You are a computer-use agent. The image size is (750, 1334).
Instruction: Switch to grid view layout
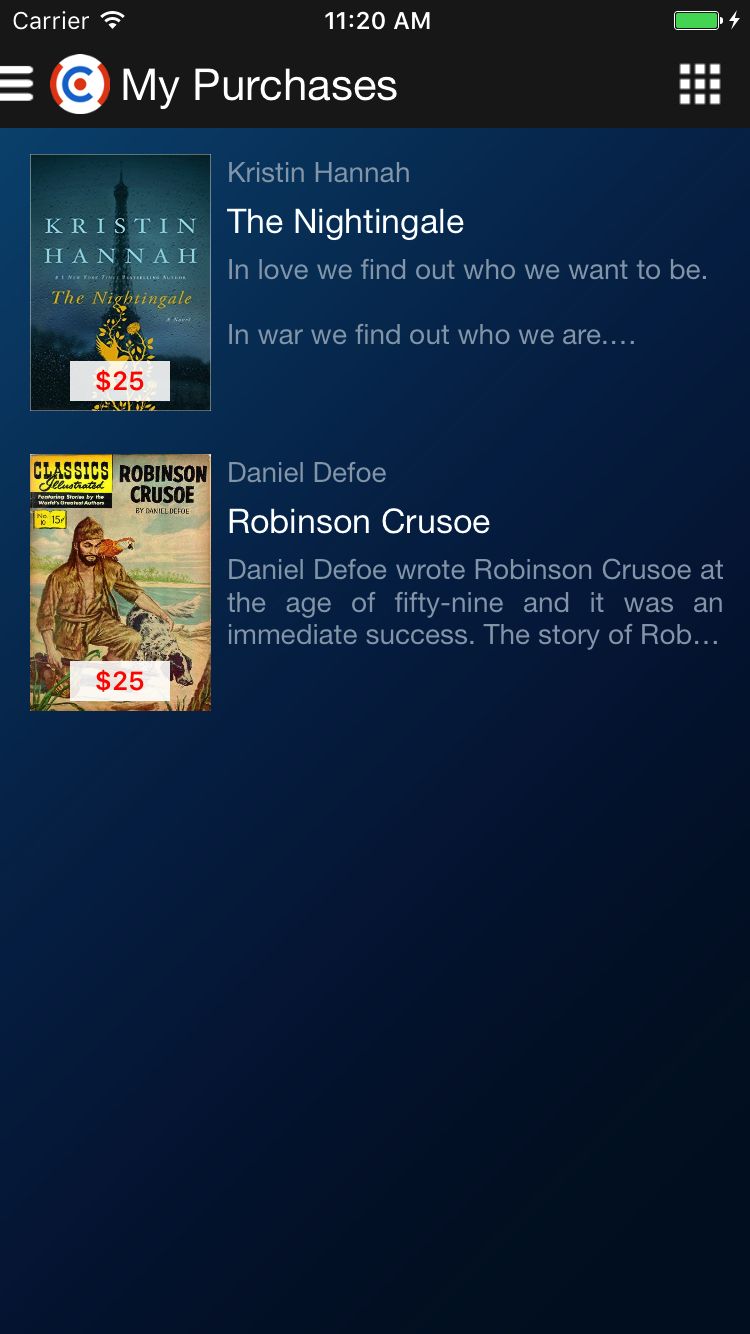[699, 85]
